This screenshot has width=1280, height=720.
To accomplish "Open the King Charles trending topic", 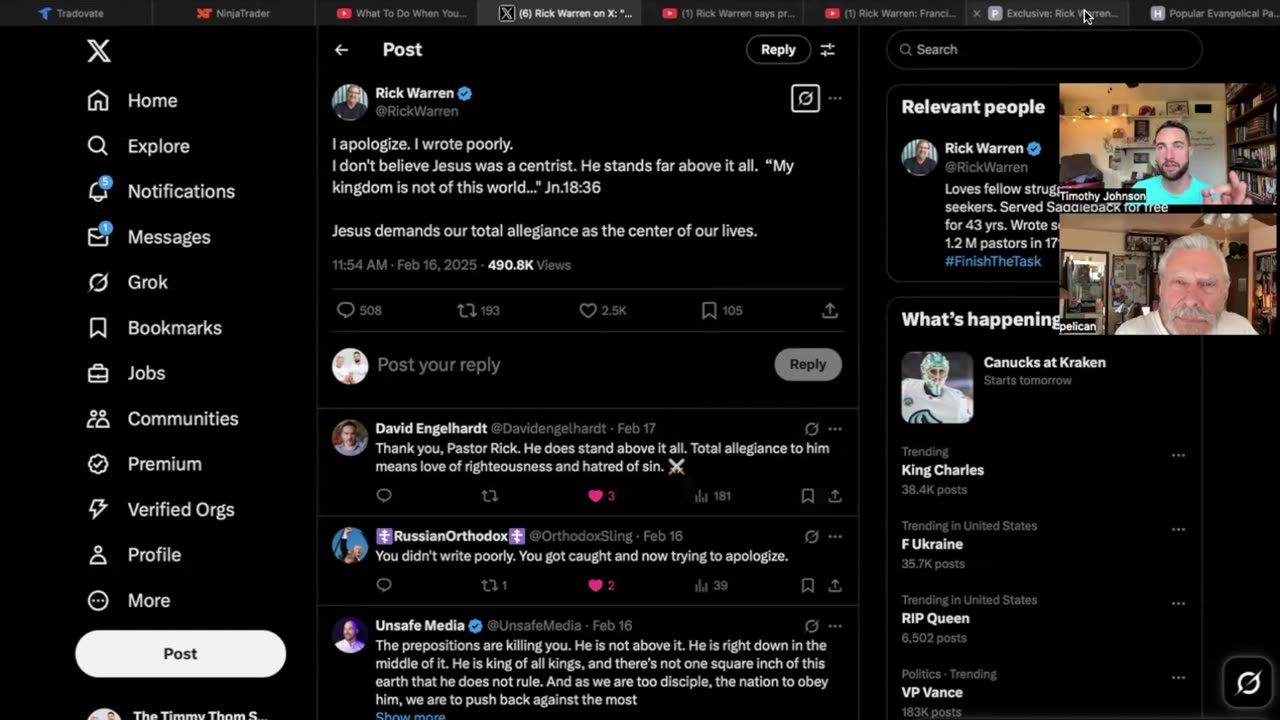I will (942, 470).
